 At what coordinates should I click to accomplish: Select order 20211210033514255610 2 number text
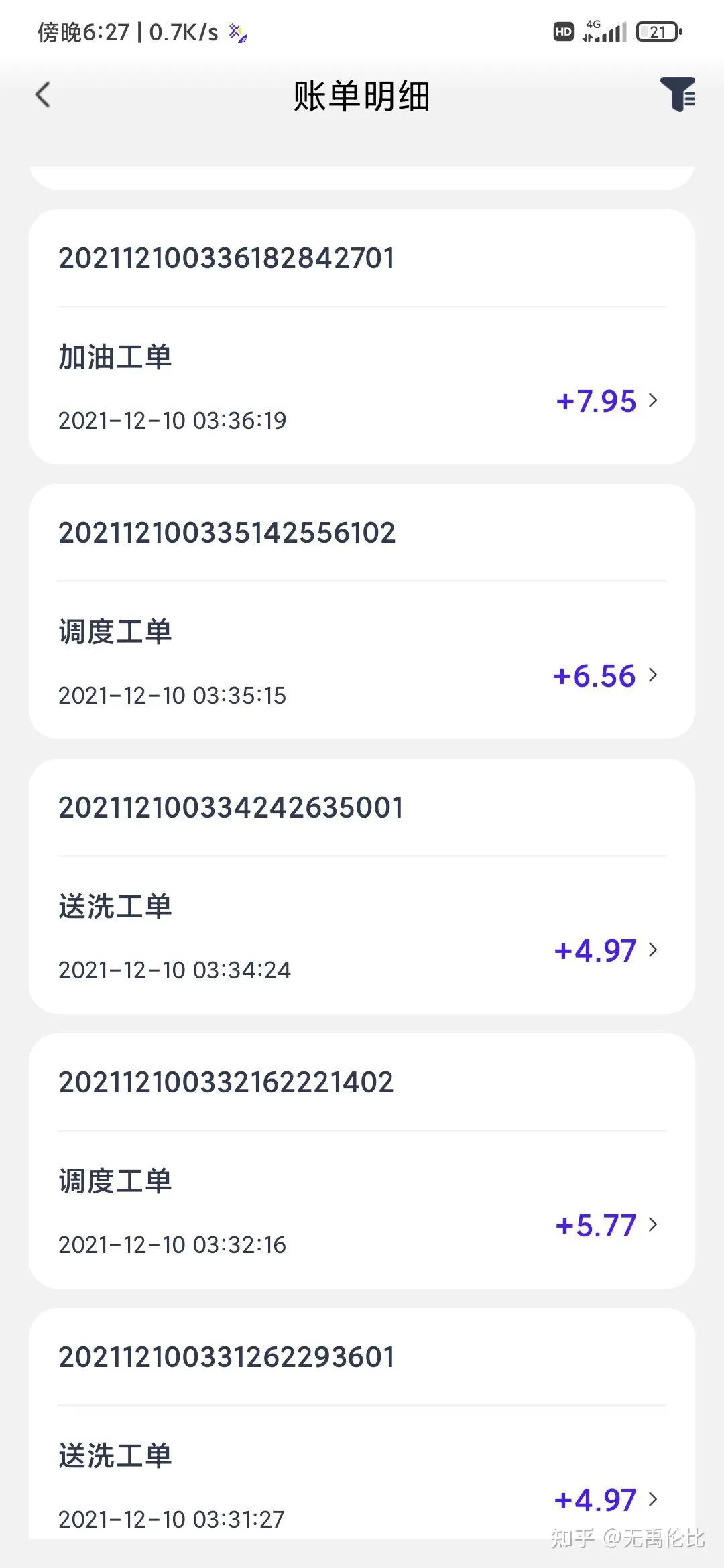pos(226,533)
